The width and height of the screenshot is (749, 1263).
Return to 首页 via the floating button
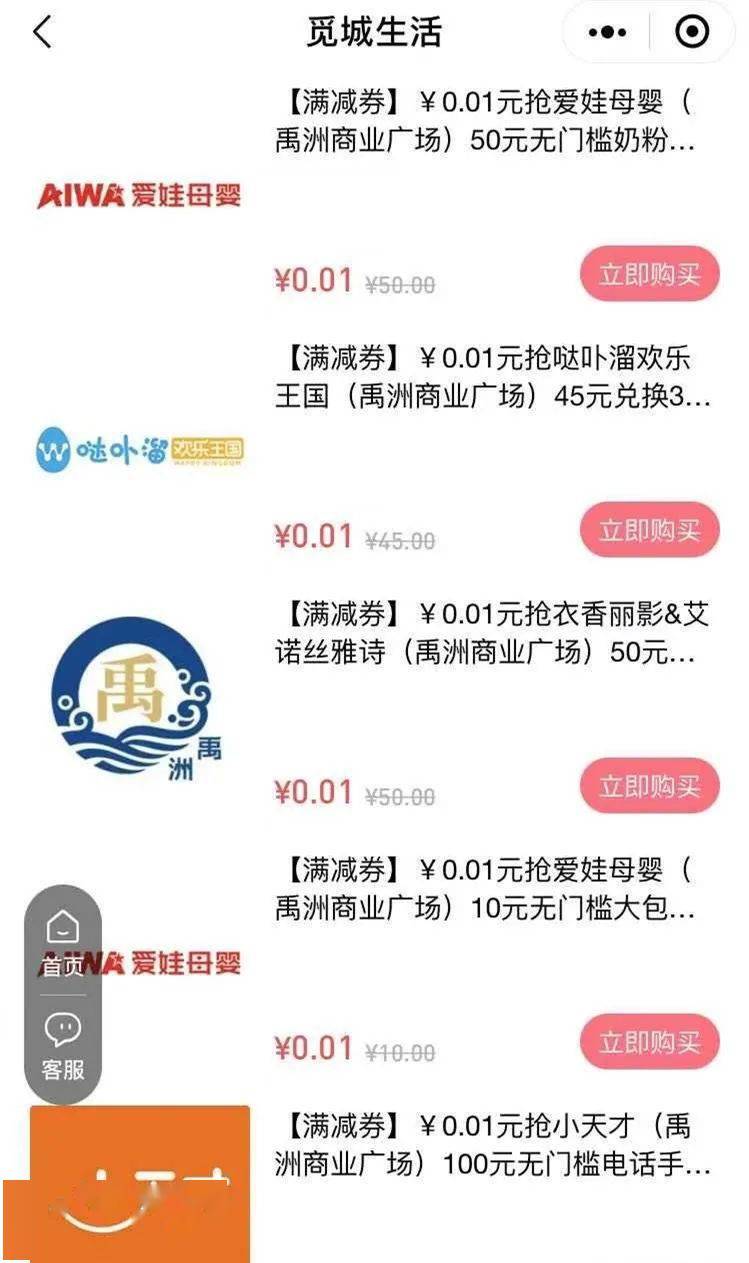[x=63, y=943]
